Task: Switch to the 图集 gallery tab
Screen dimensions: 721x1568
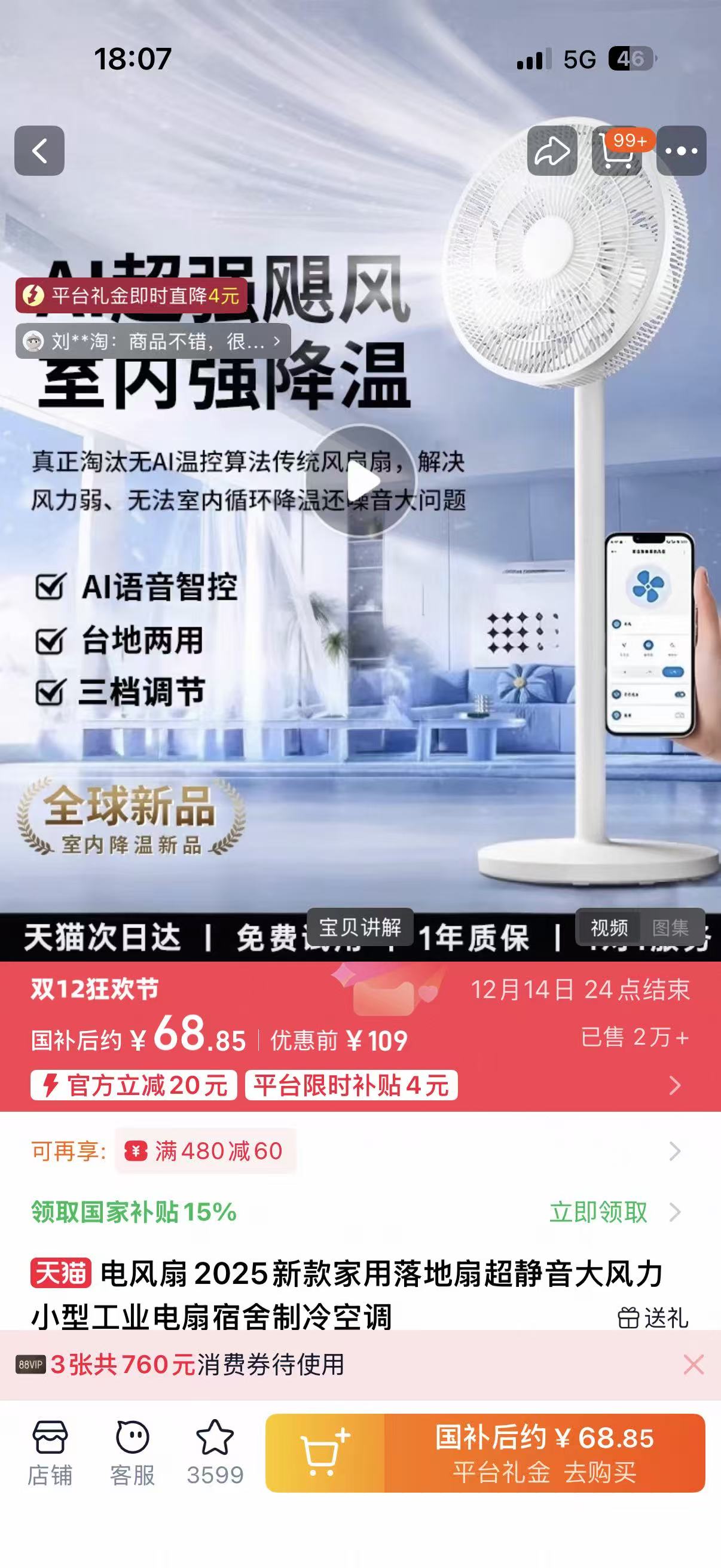Action: click(x=671, y=928)
